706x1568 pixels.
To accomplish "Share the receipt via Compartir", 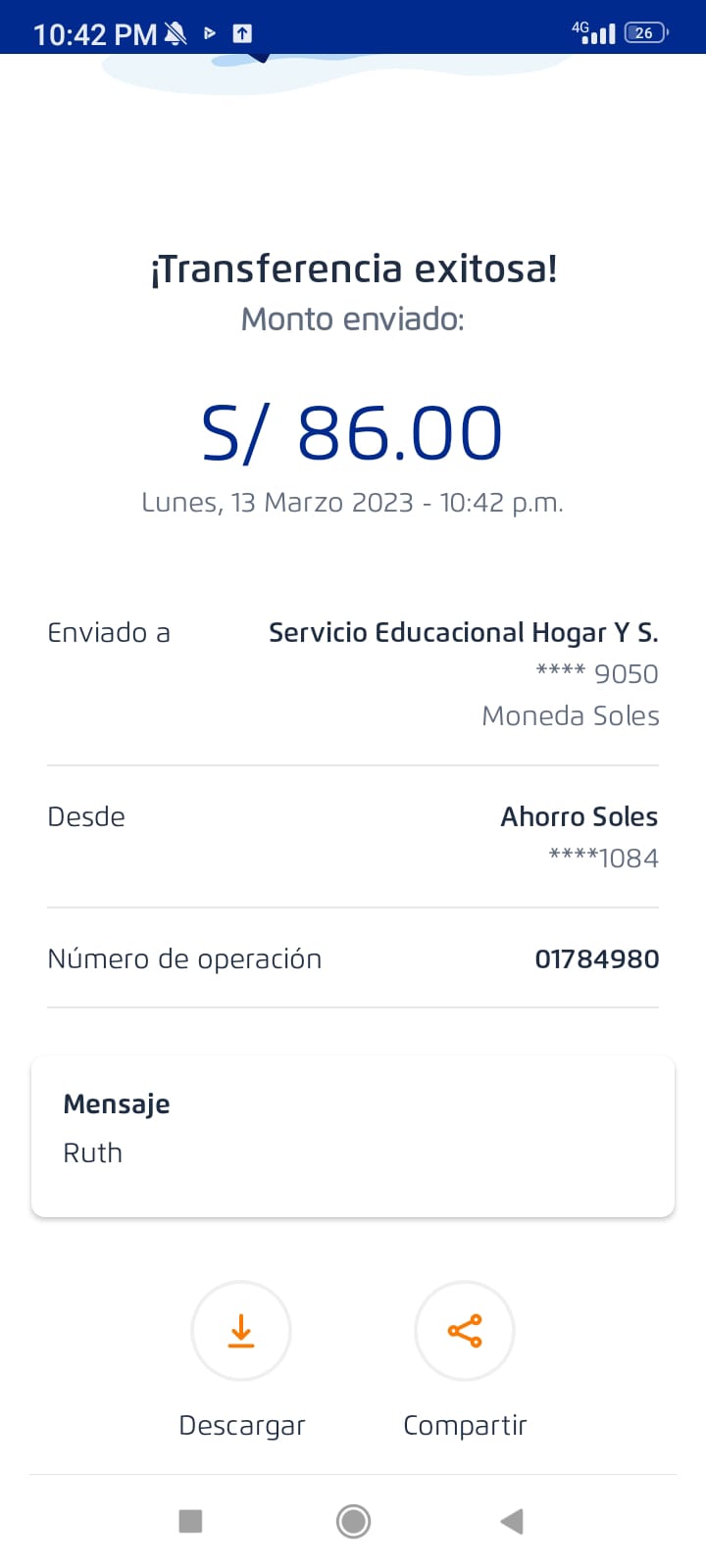I will [465, 1331].
